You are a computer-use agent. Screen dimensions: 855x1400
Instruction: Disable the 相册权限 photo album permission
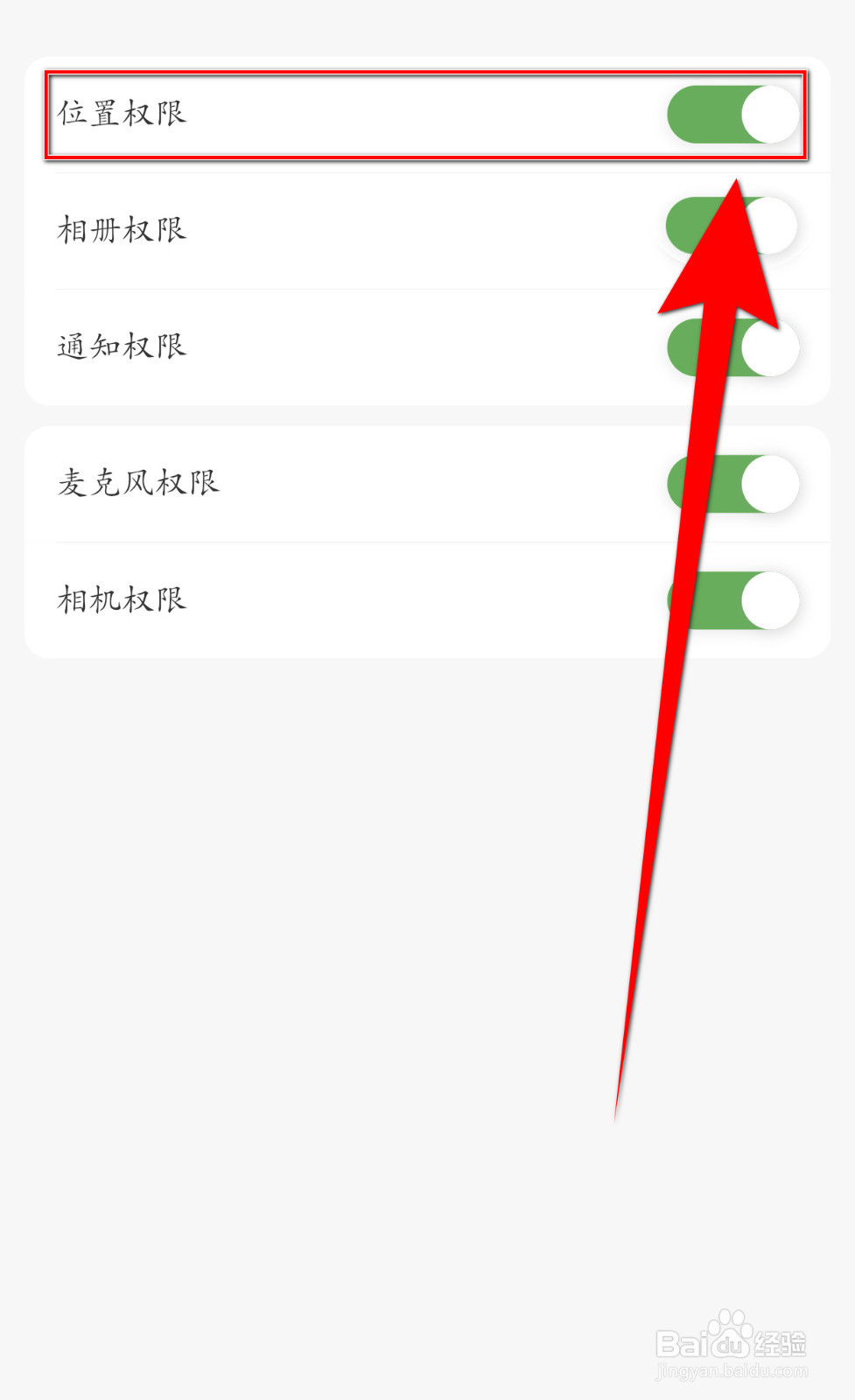[x=731, y=226]
